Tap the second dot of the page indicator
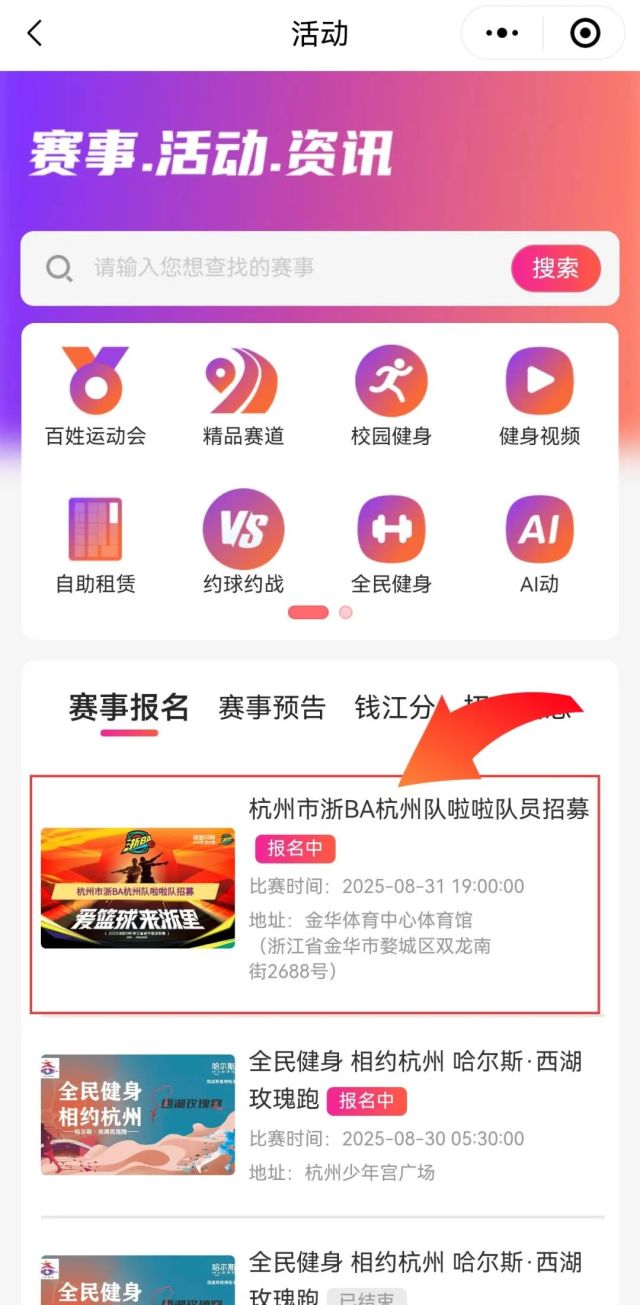Screen dimensions: 640x1305 (346, 612)
